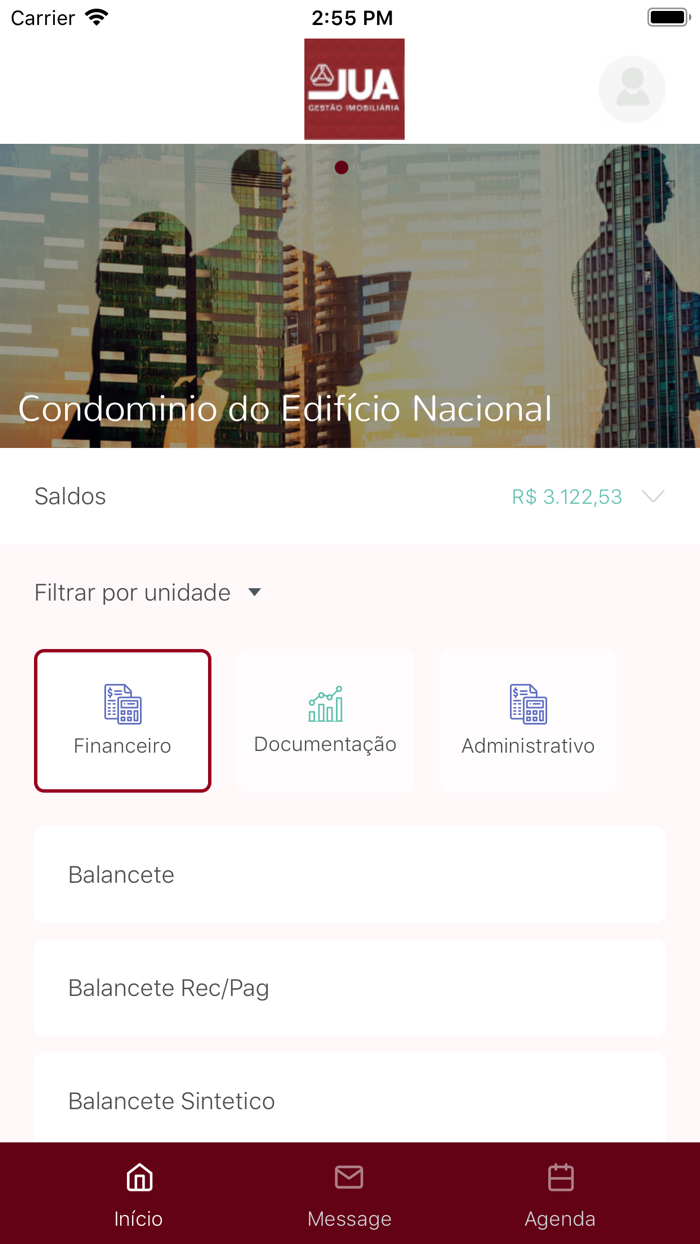Image resolution: width=700 pixels, height=1244 pixels.
Task: Open the Balancete row
Action: [x=350, y=875]
